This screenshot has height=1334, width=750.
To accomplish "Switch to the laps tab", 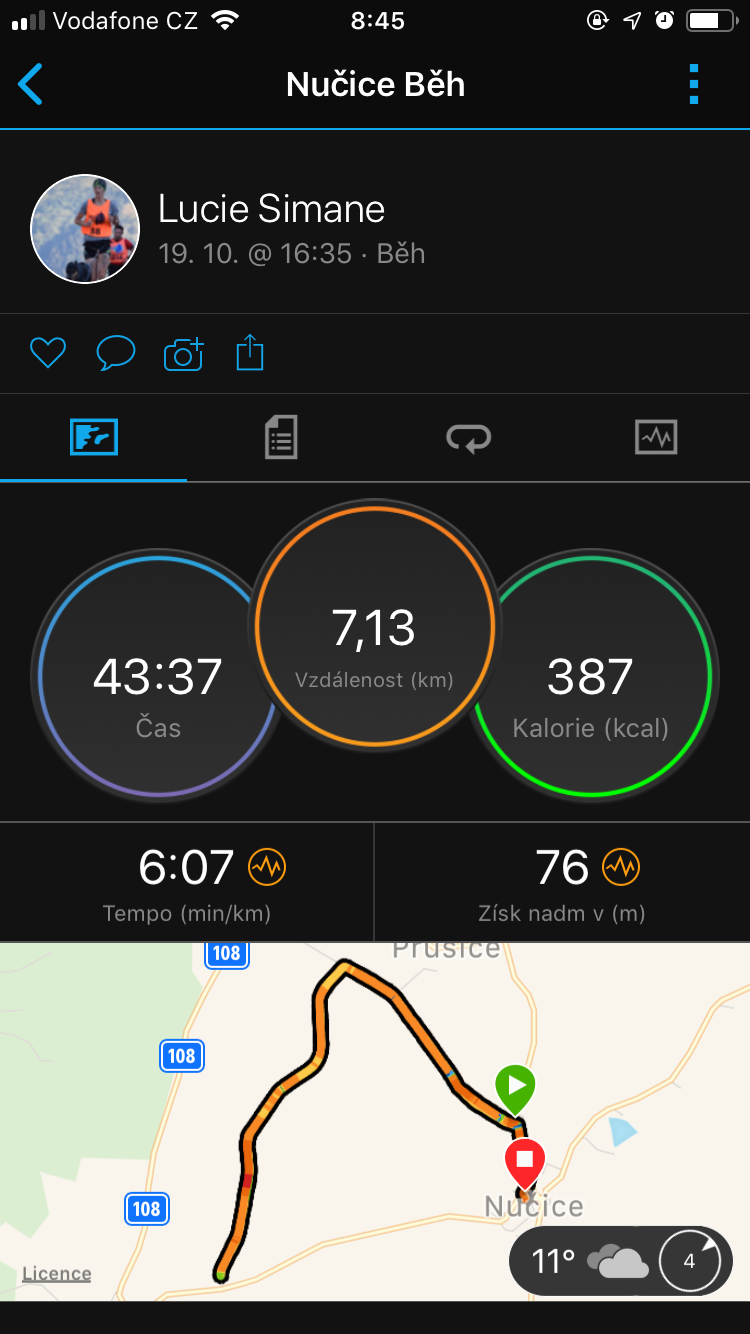I will click(x=469, y=438).
